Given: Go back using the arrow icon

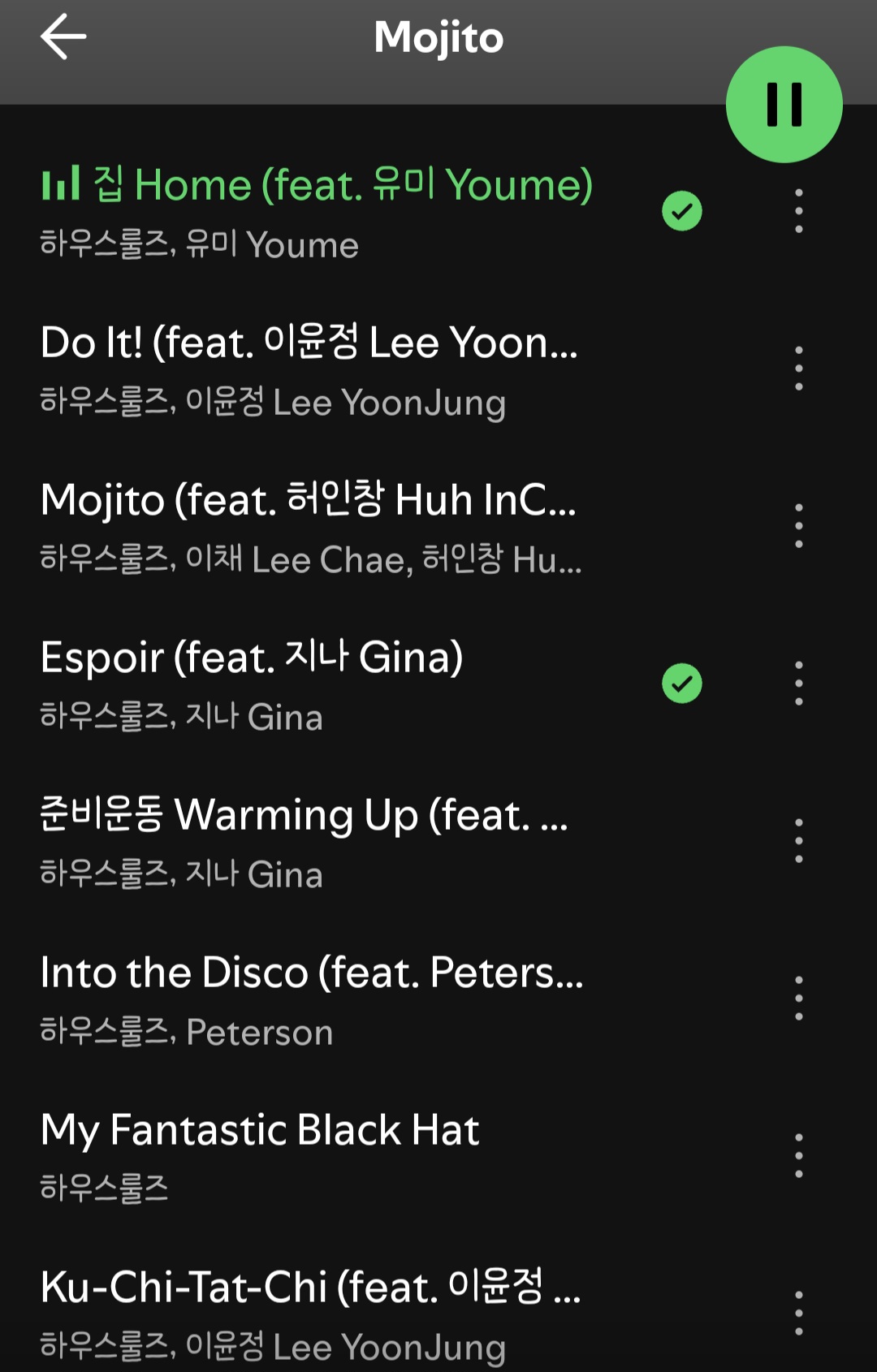Looking at the screenshot, I should tap(63, 37).
